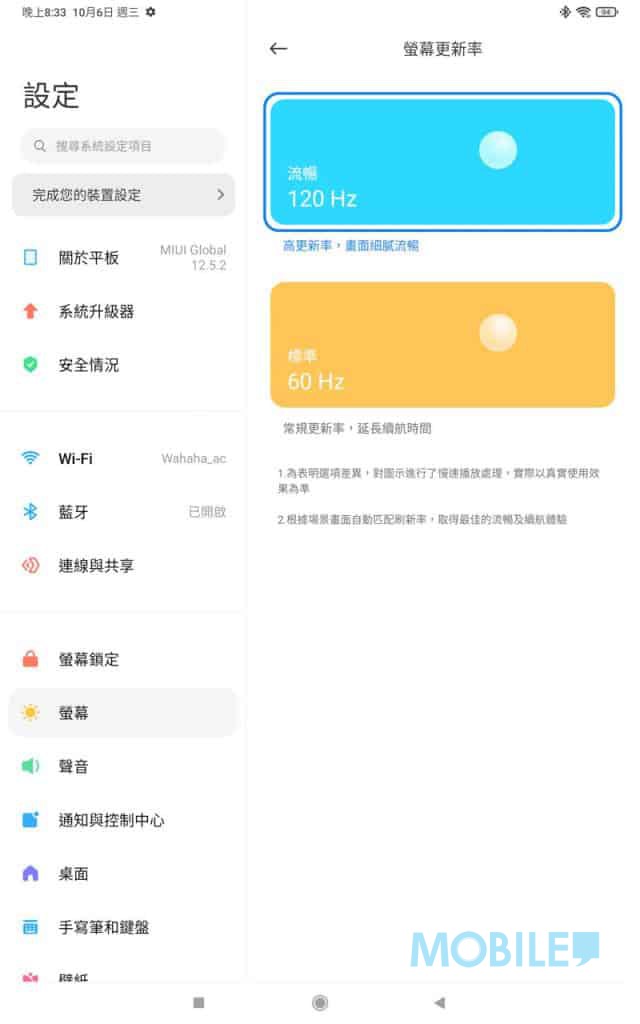
Task: Open 關於平板 settings
Action: tap(123, 257)
